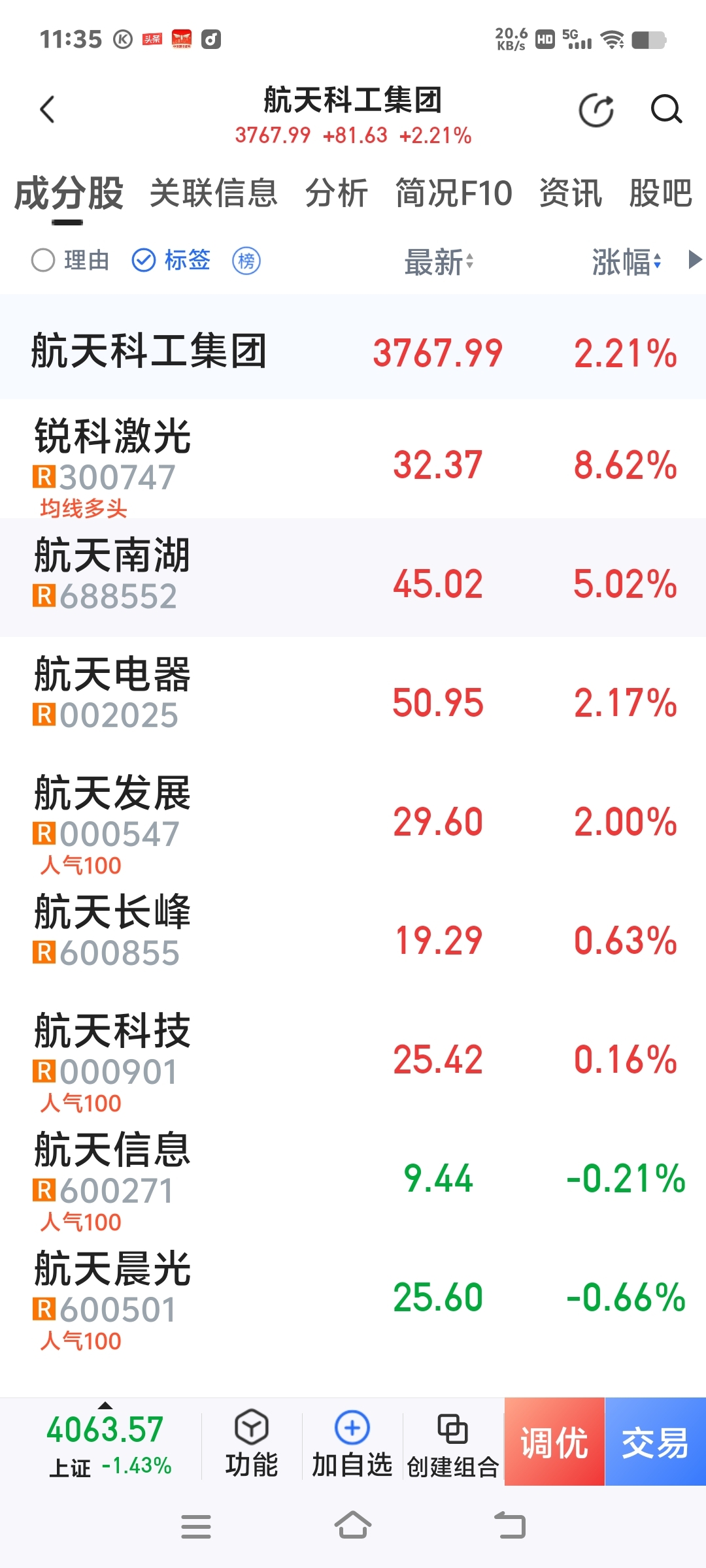The height and width of the screenshot is (1568, 706).
Task: Switch to the 资讯 tab
Action: coord(571,193)
